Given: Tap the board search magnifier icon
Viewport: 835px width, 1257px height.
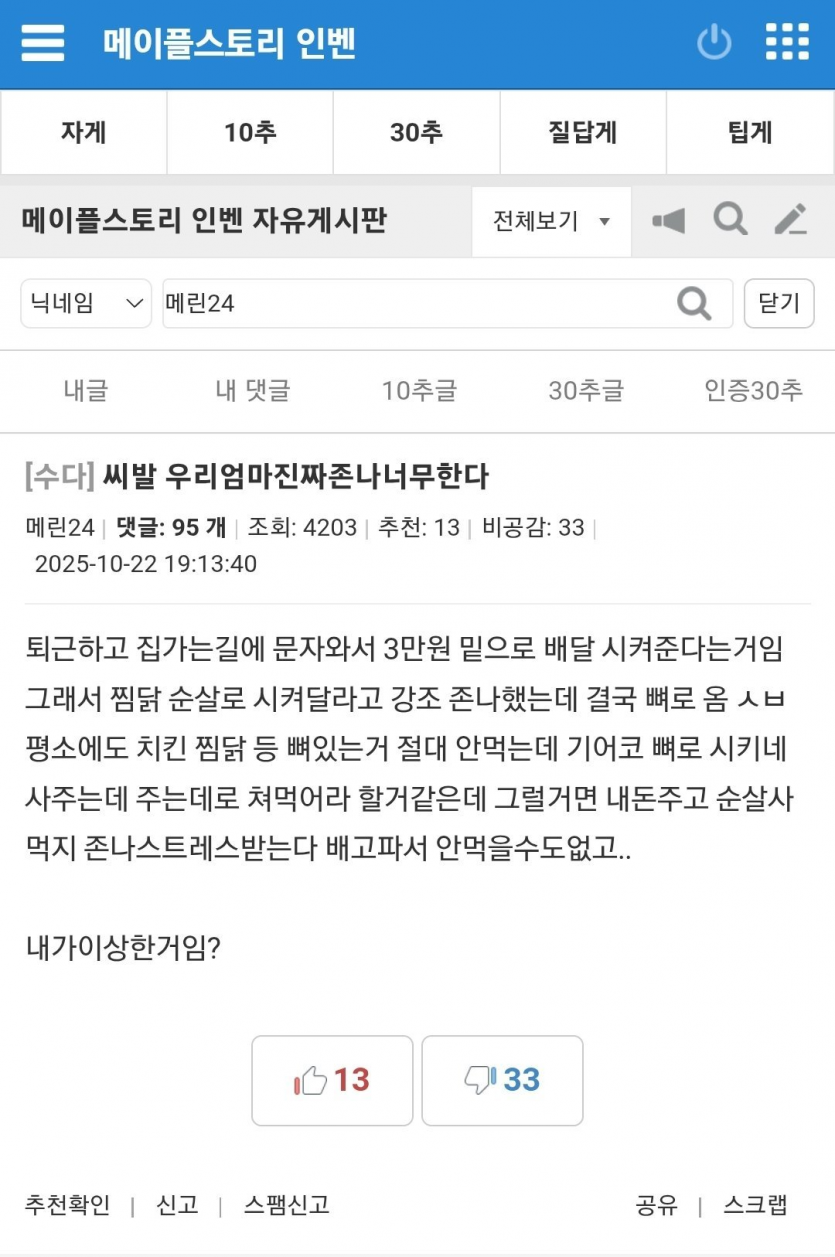Looking at the screenshot, I should pyautogui.click(x=730, y=219).
